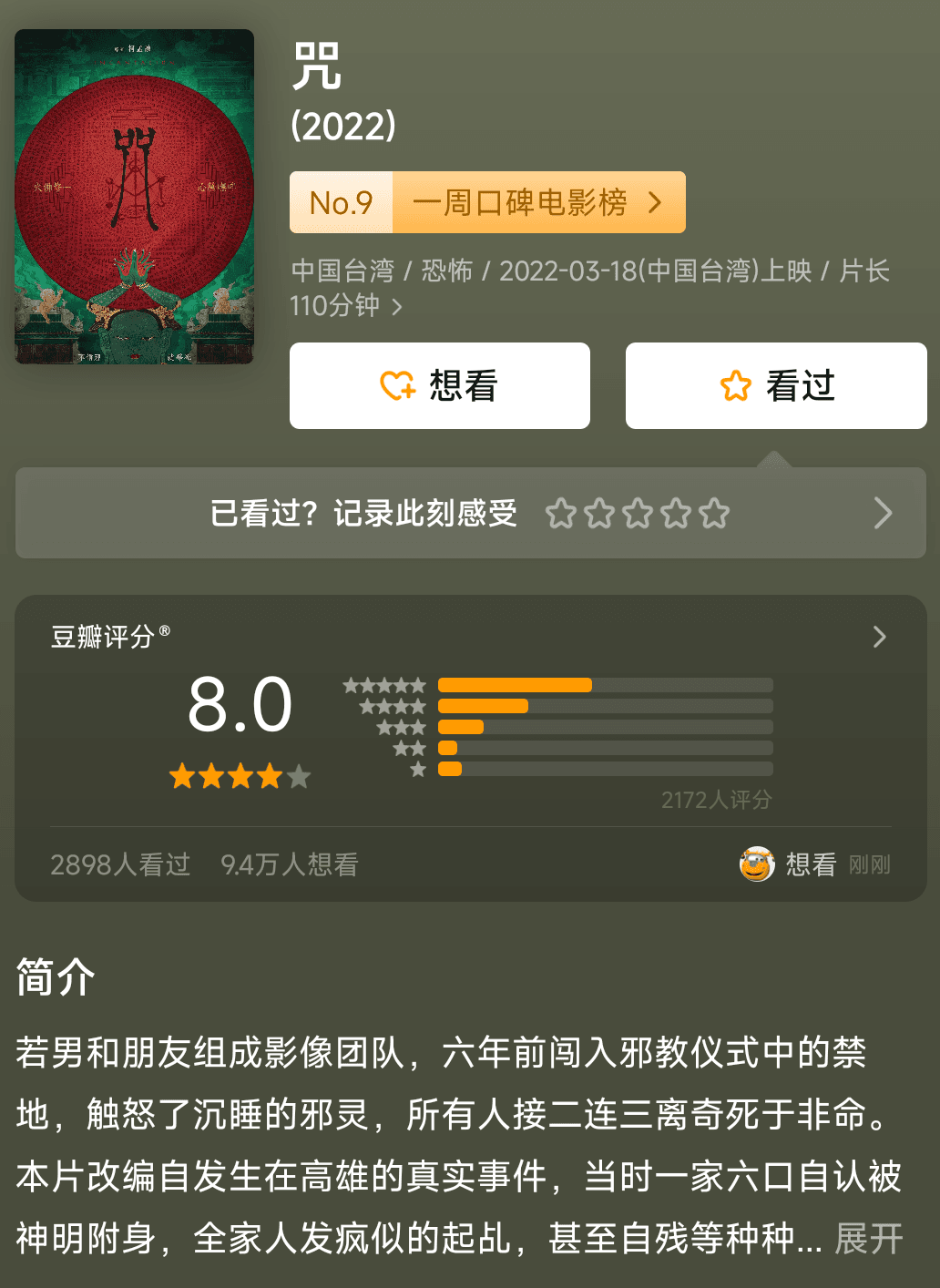Open the No.9 一周口碑电影榜 ranking
This screenshot has height=1288, width=940.
pyautogui.click(x=487, y=202)
